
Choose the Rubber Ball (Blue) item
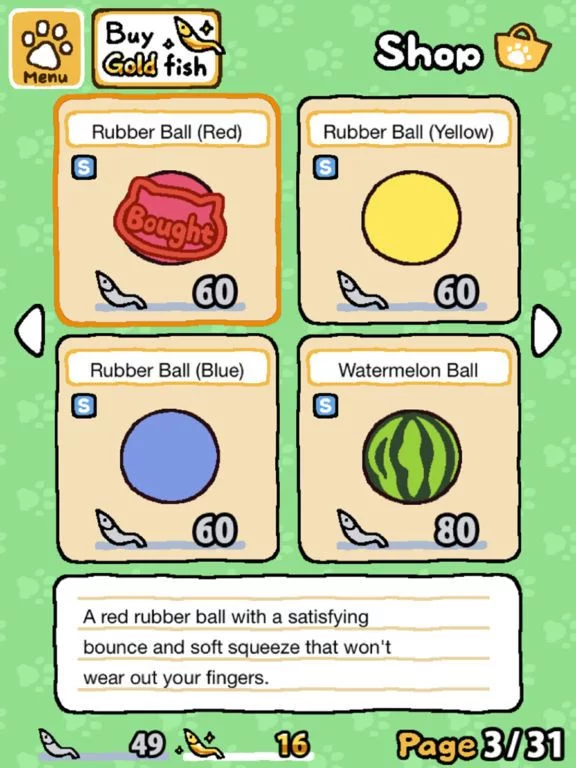coord(168,448)
